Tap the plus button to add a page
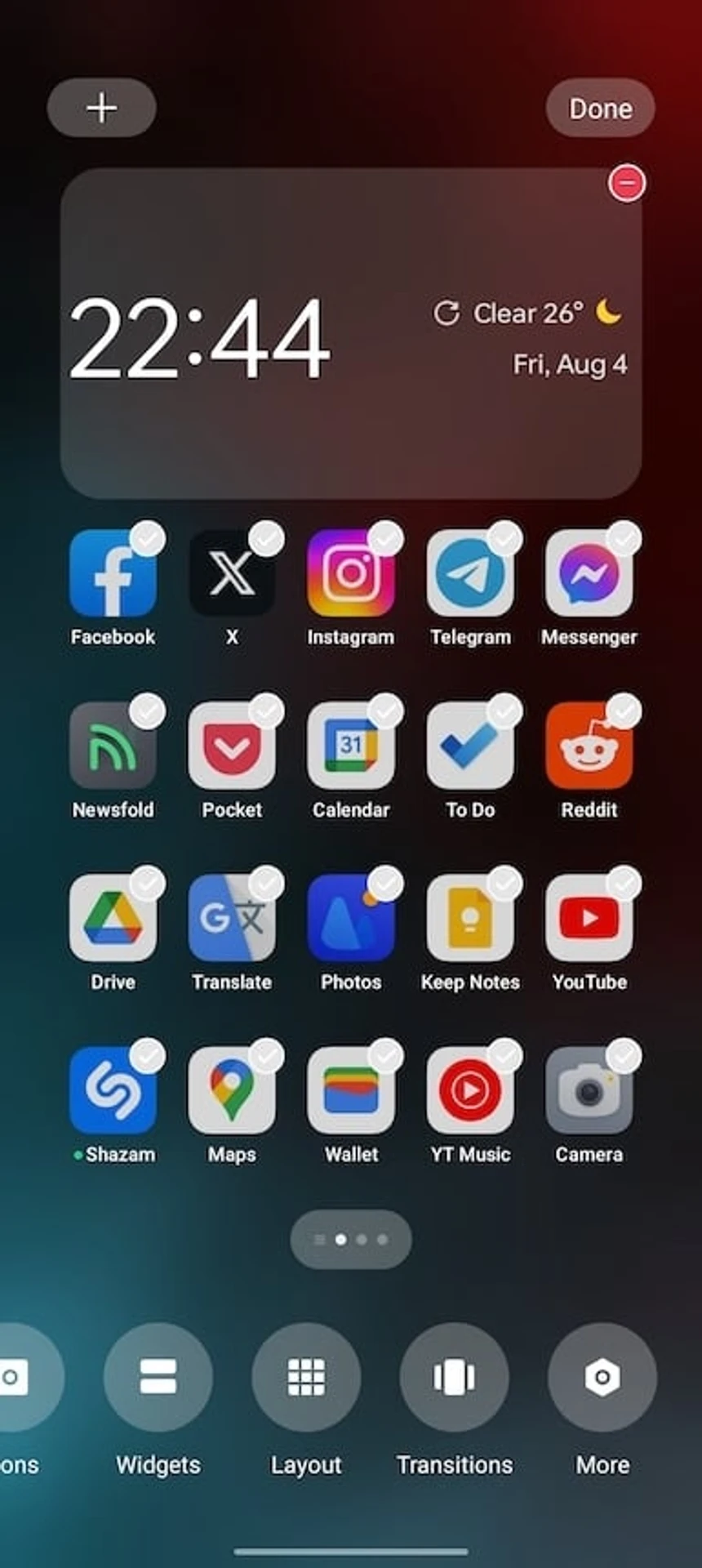Image resolution: width=702 pixels, height=1568 pixels. click(101, 108)
